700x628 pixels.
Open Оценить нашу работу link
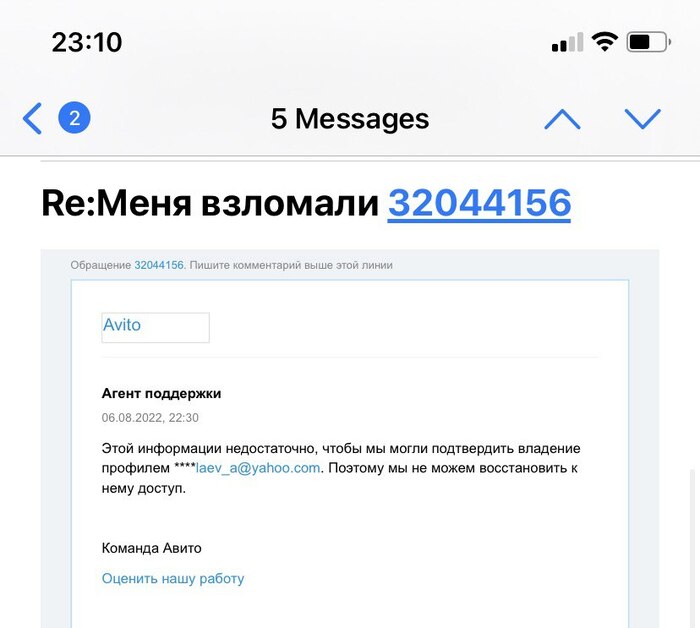[173, 578]
